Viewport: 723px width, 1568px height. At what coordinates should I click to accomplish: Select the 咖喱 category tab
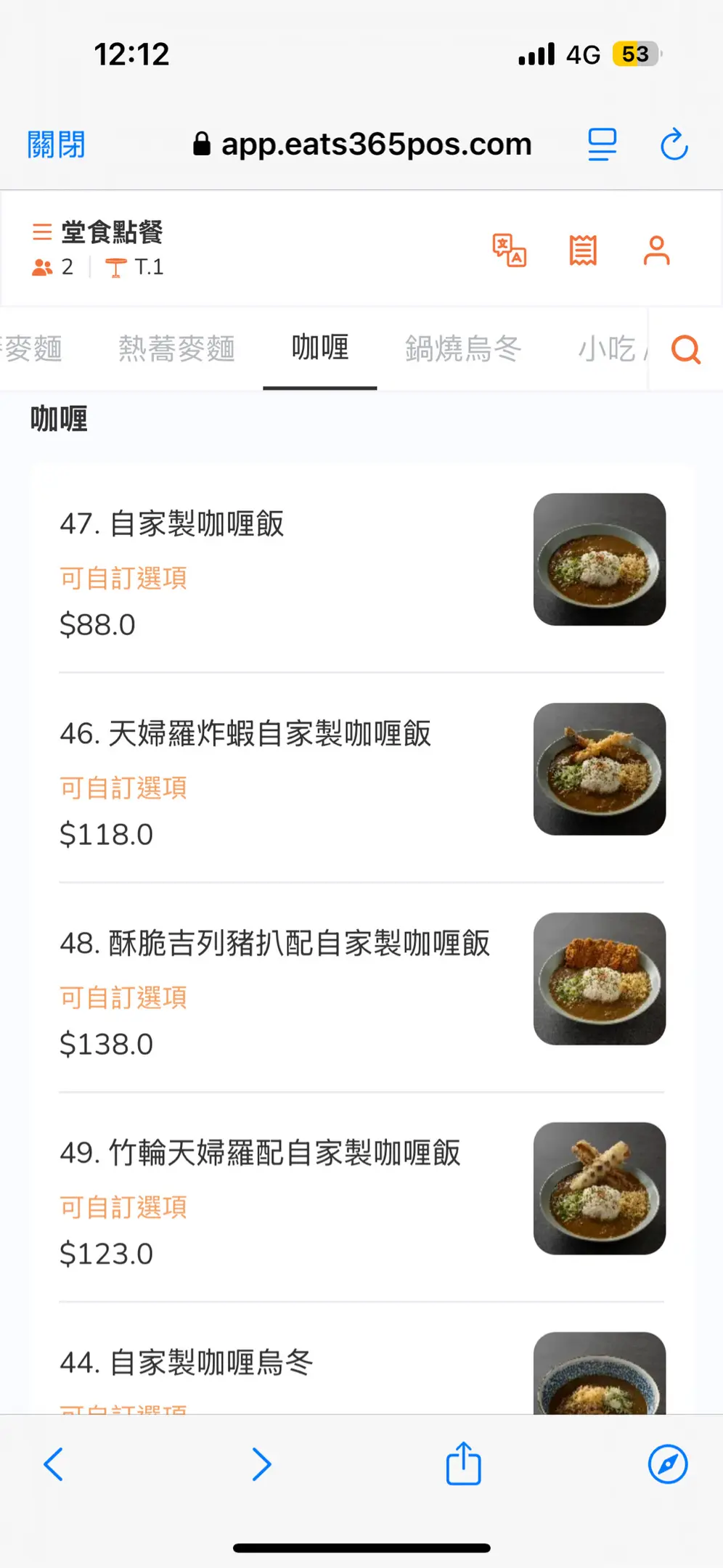(320, 348)
